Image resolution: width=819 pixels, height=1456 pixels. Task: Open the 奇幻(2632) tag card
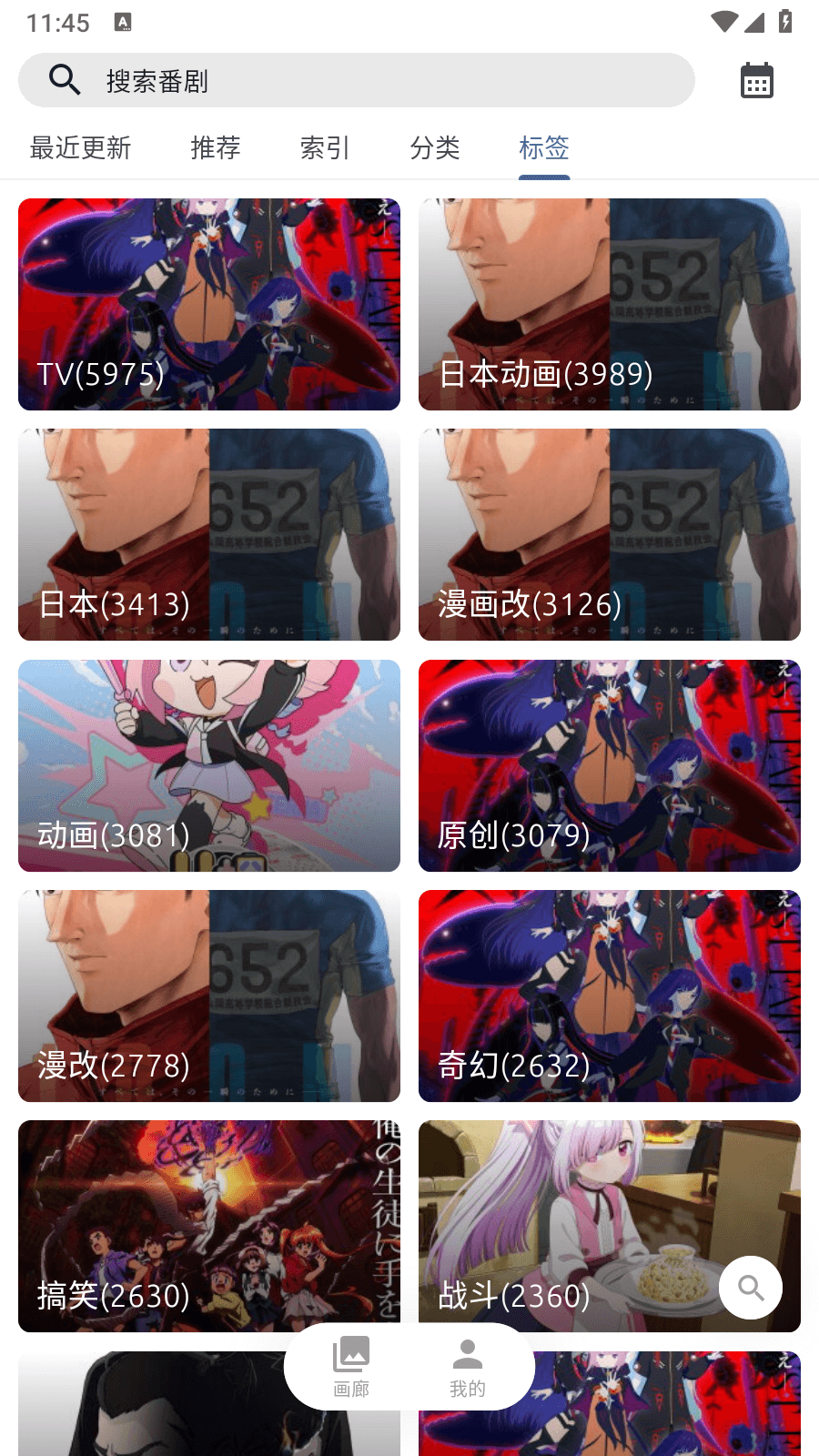610,996
